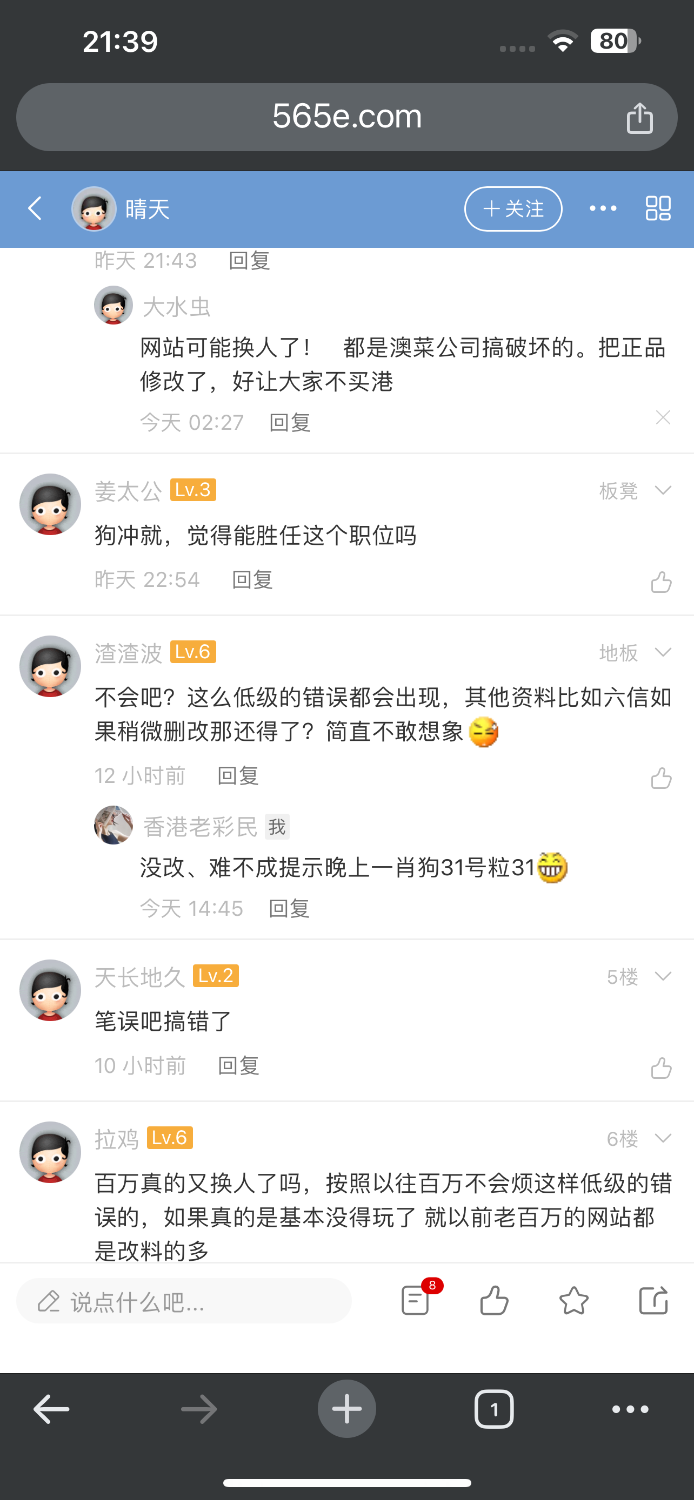694x1500 pixels.
Task: Open a new browser tab
Action: coord(346,1410)
